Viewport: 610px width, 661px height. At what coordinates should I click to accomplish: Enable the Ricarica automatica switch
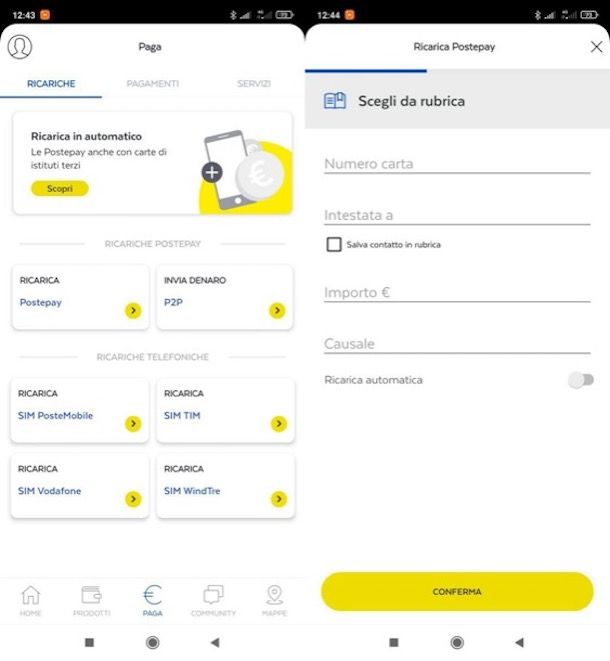pos(580,380)
